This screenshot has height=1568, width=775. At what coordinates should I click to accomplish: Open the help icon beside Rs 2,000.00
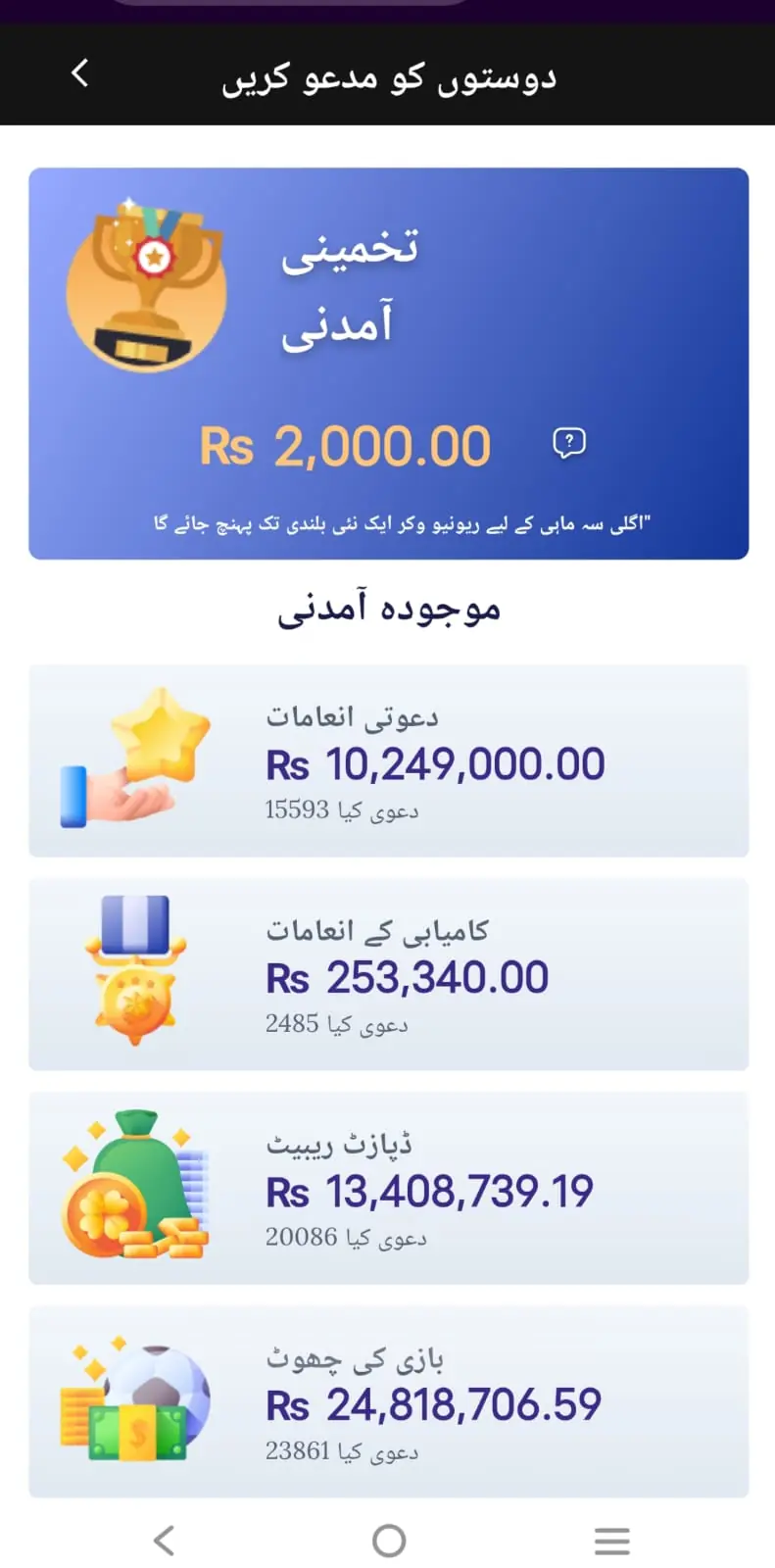569,443
